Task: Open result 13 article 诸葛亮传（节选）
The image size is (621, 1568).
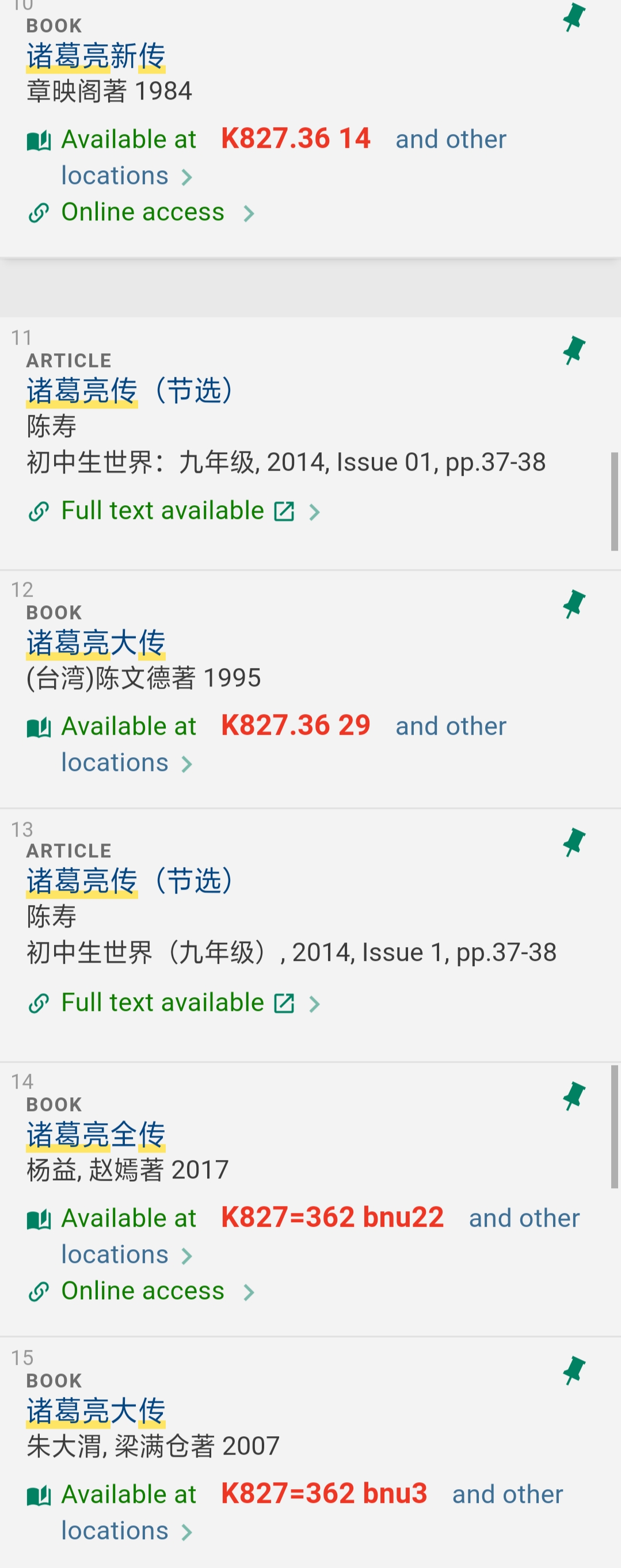Action: (x=129, y=882)
